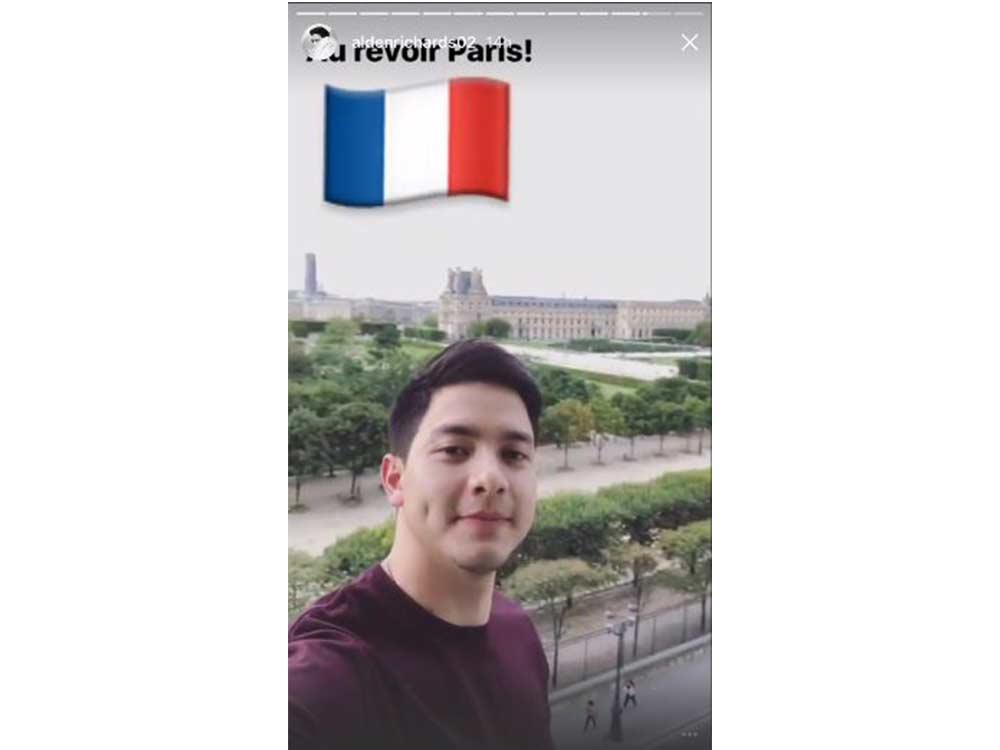This screenshot has height=750, width=1000.
Task: Open the three-dot story options
Action: (x=690, y=735)
